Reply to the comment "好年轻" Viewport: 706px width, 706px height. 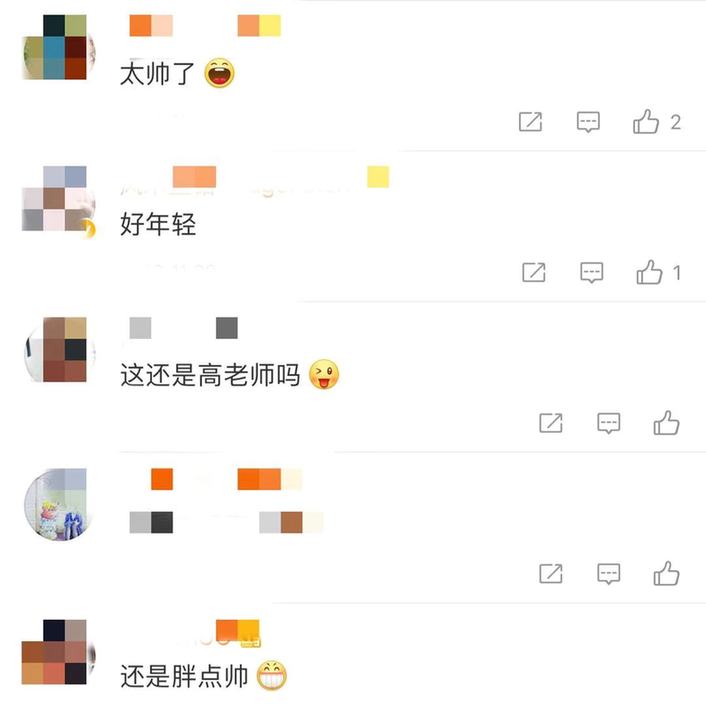(592, 272)
